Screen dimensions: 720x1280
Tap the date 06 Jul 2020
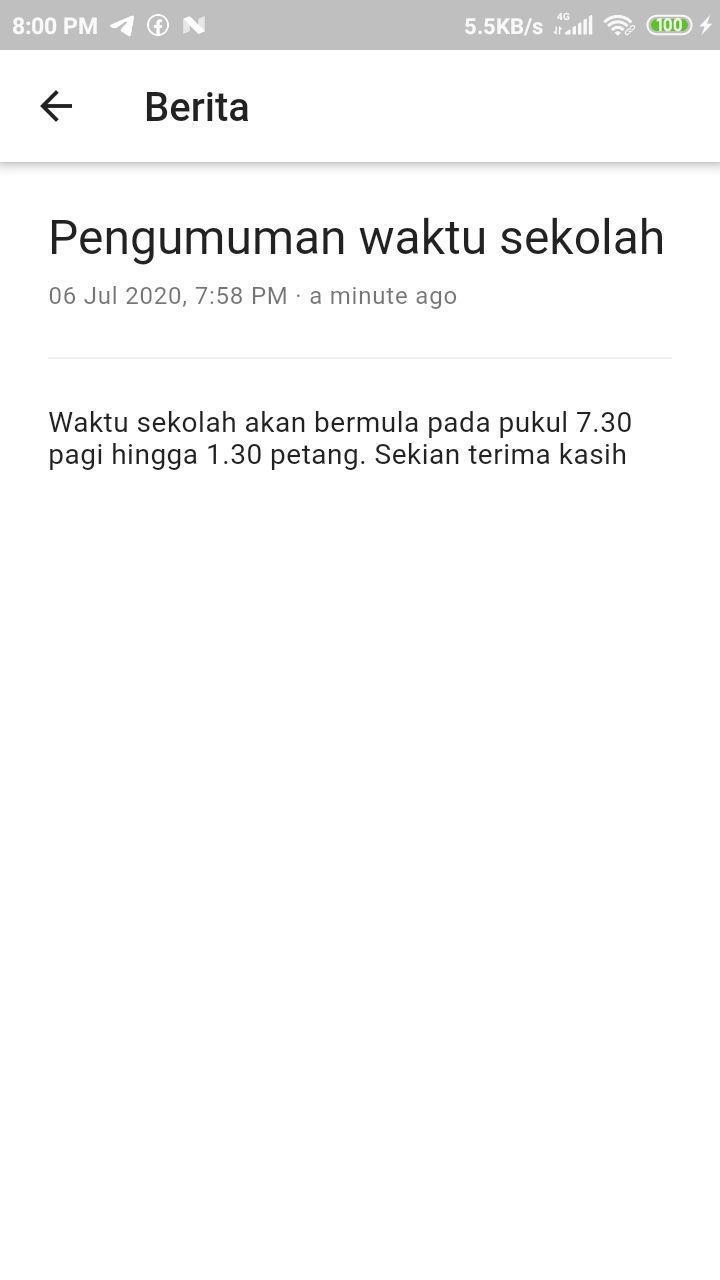click(117, 296)
